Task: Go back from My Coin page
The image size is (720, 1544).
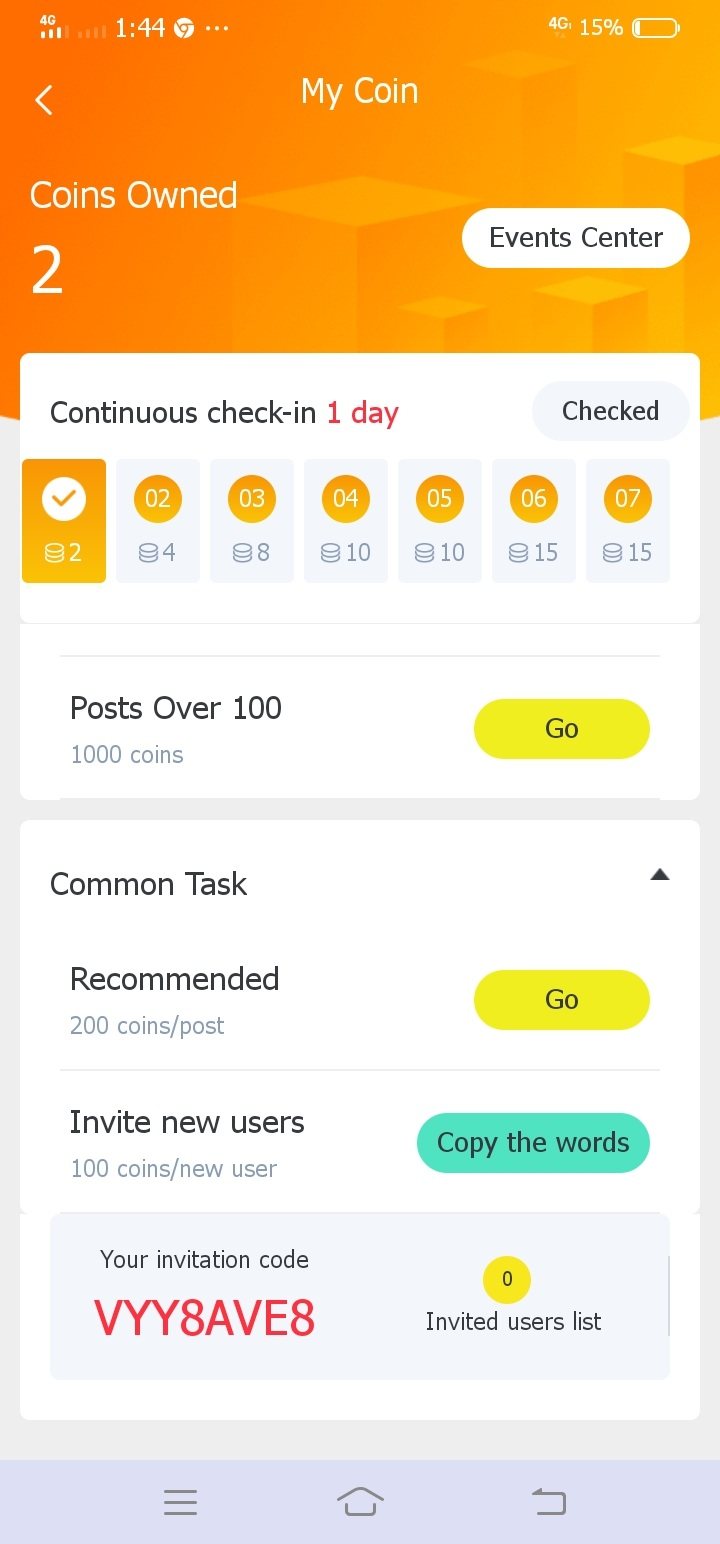Action: [x=44, y=100]
